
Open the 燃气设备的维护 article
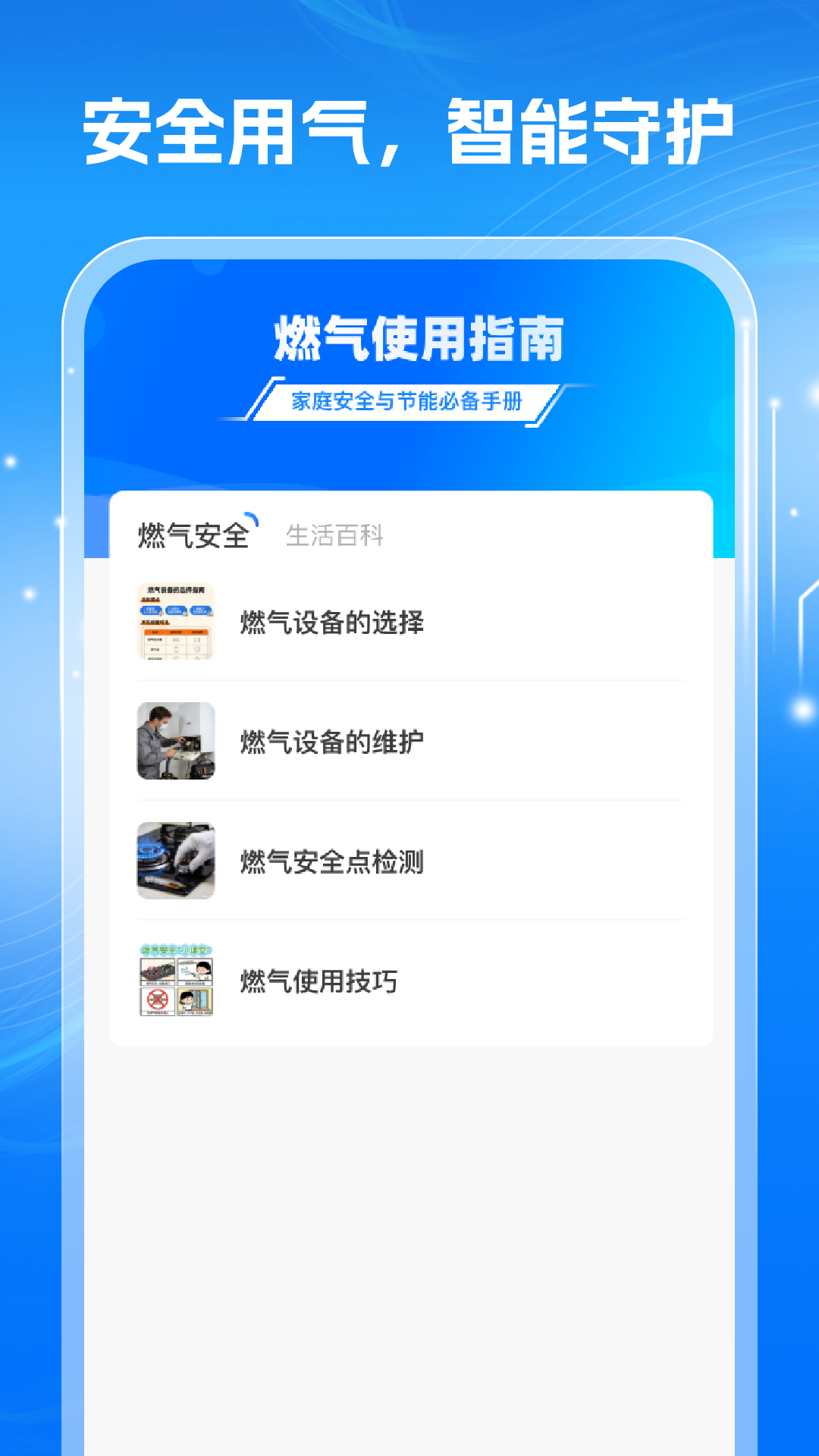(334, 742)
